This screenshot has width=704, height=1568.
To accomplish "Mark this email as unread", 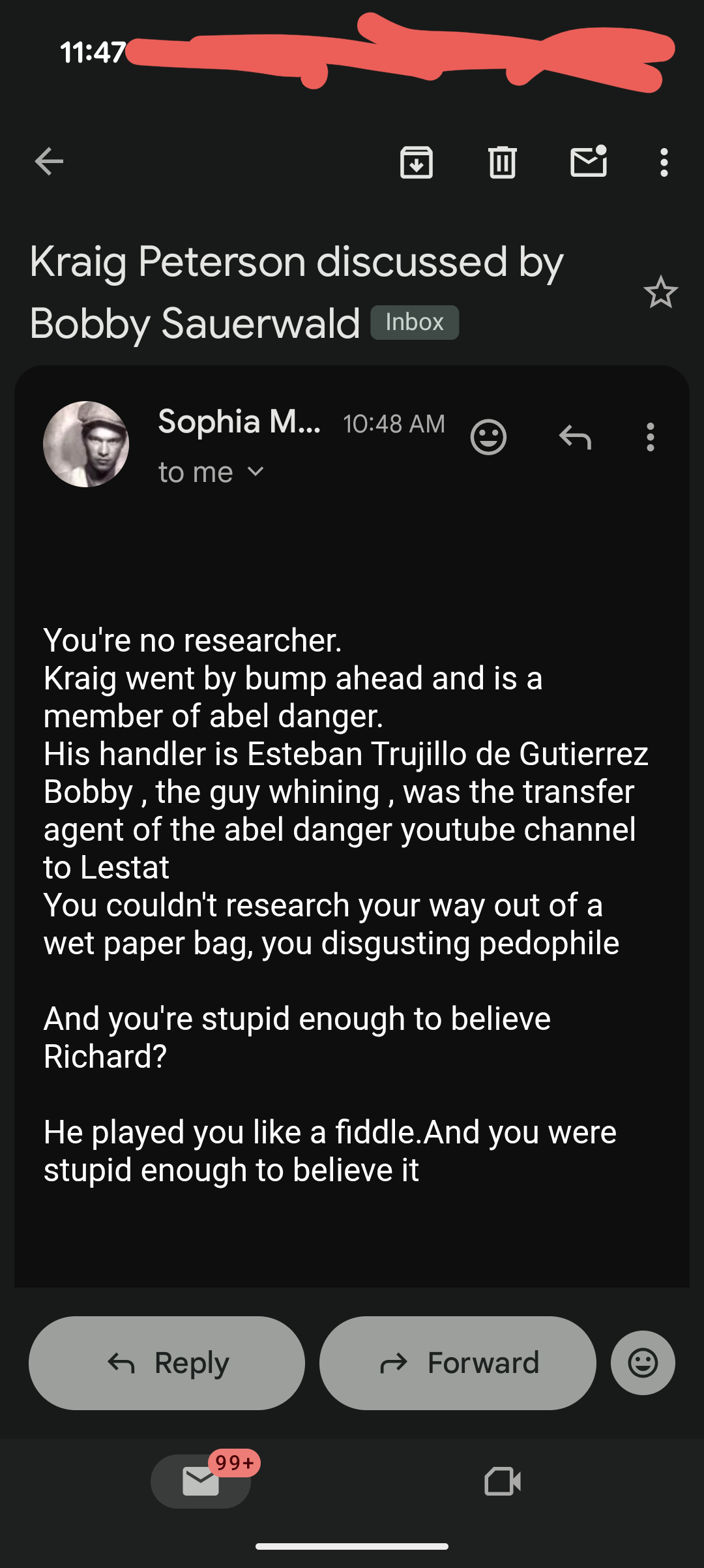I will coord(589,162).
